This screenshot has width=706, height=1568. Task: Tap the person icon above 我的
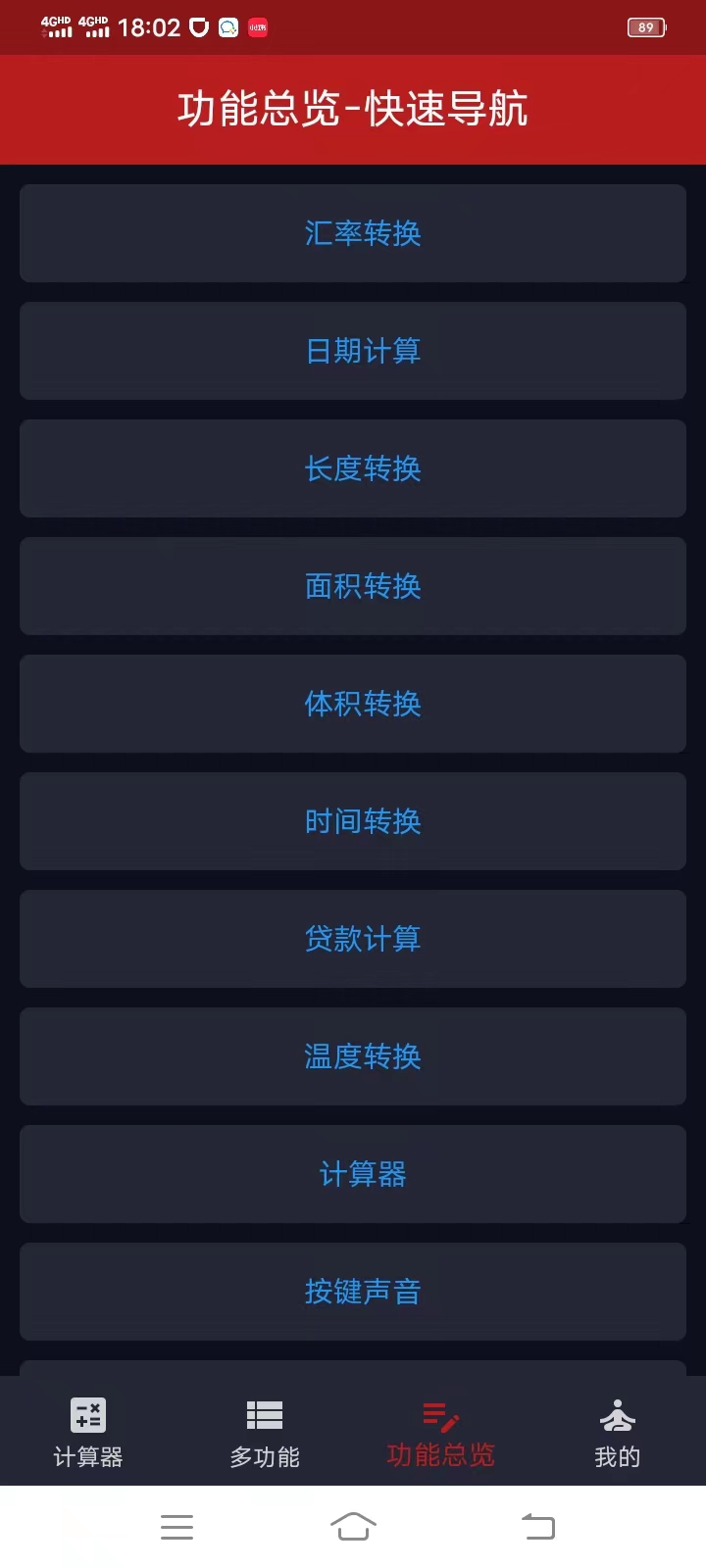(x=617, y=1414)
